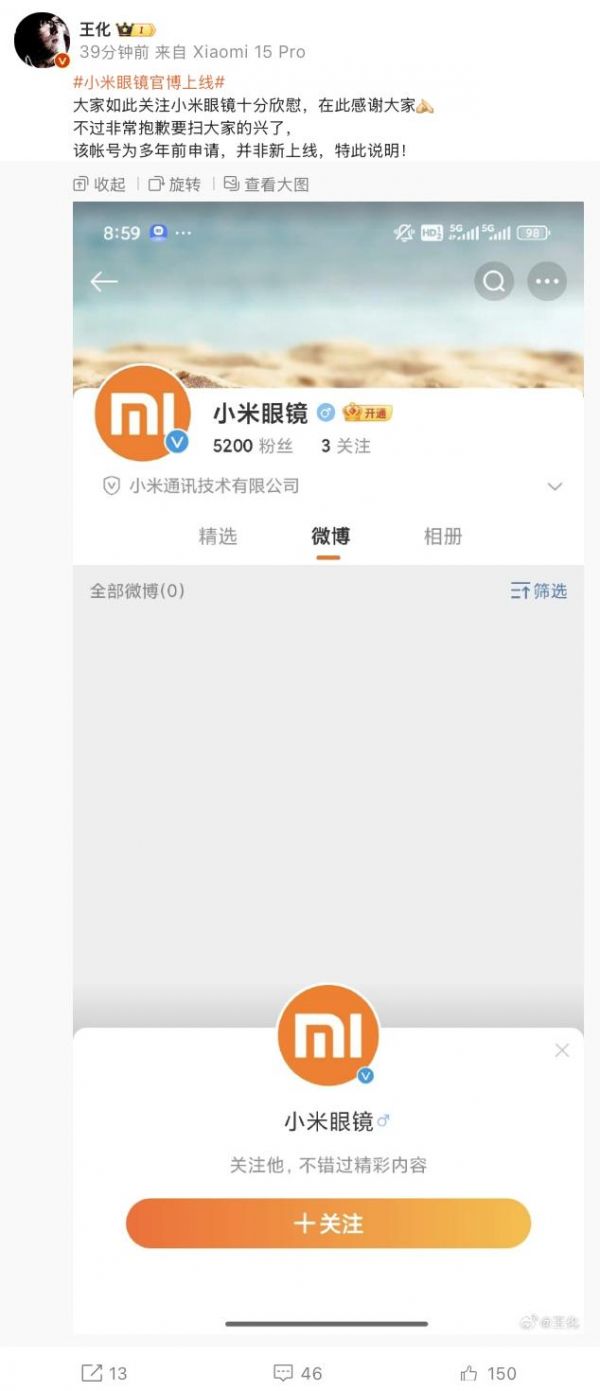View large image via 查看大图
The width and height of the screenshot is (600, 1391).
266,184
